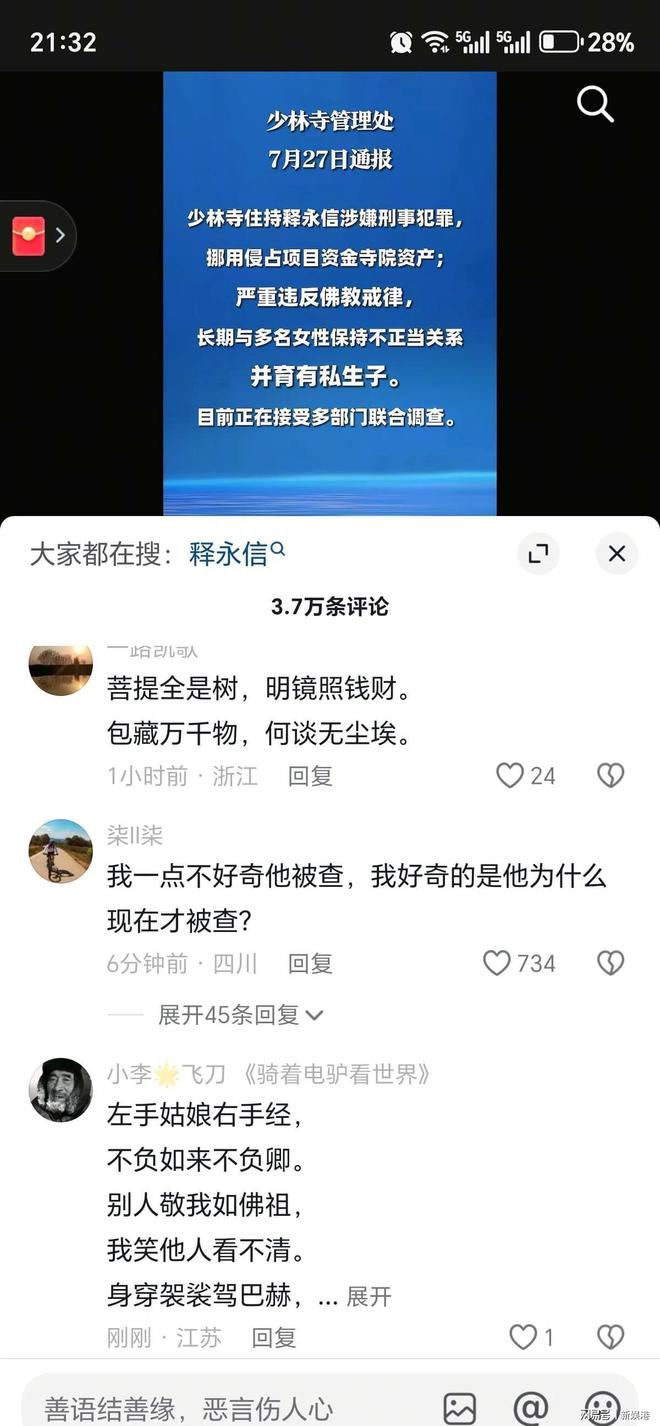
Task: Dislike the 菩提全是树 comment
Action: tap(610, 775)
